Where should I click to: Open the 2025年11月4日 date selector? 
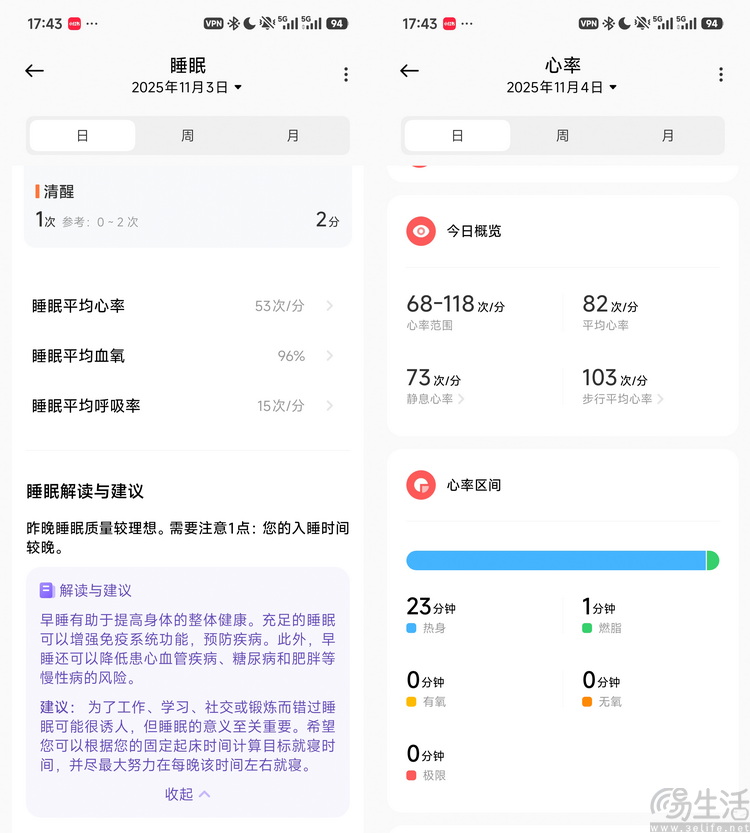[562, 89]
